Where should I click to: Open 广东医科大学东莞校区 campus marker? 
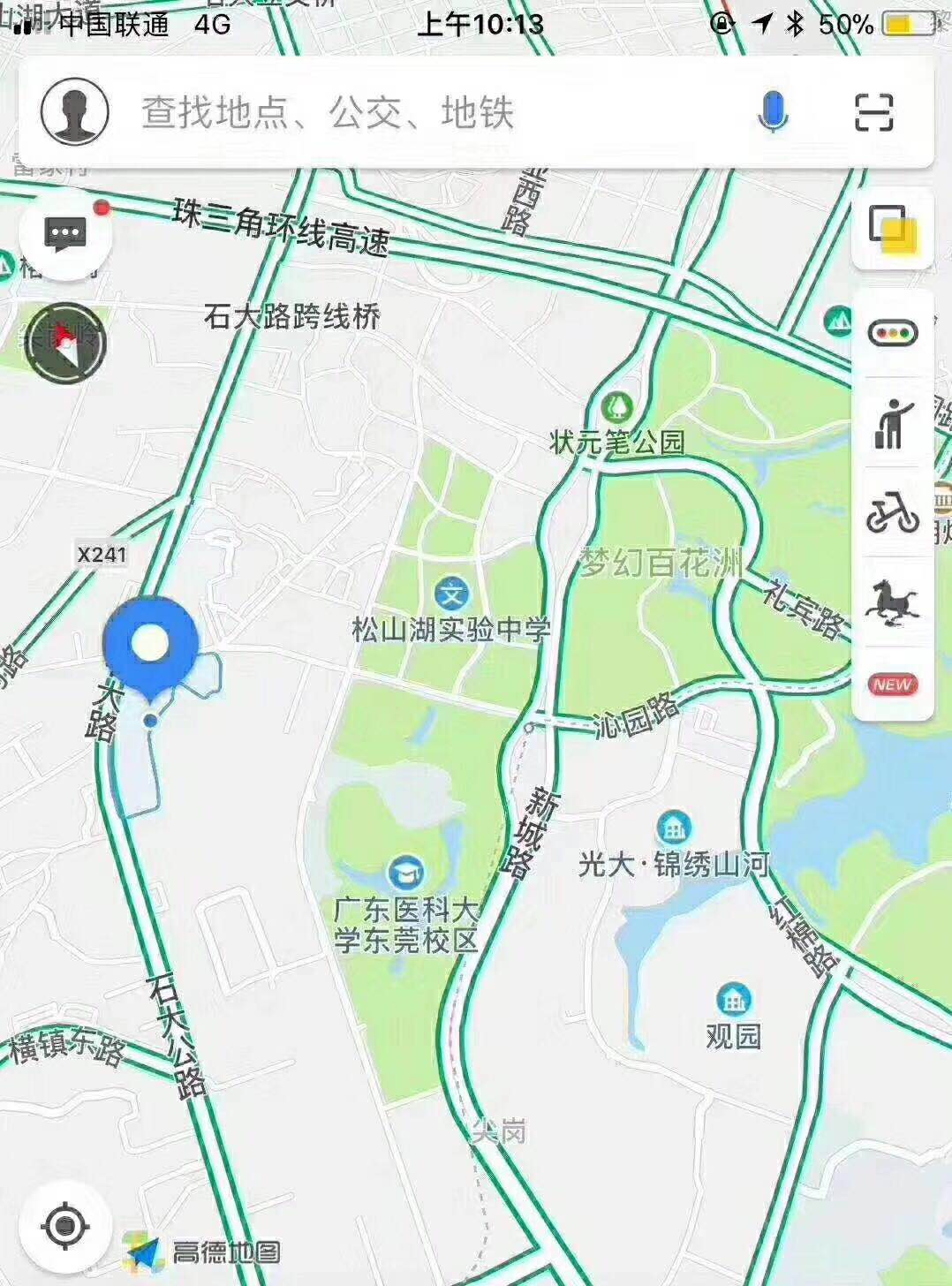tap(405, 874)
